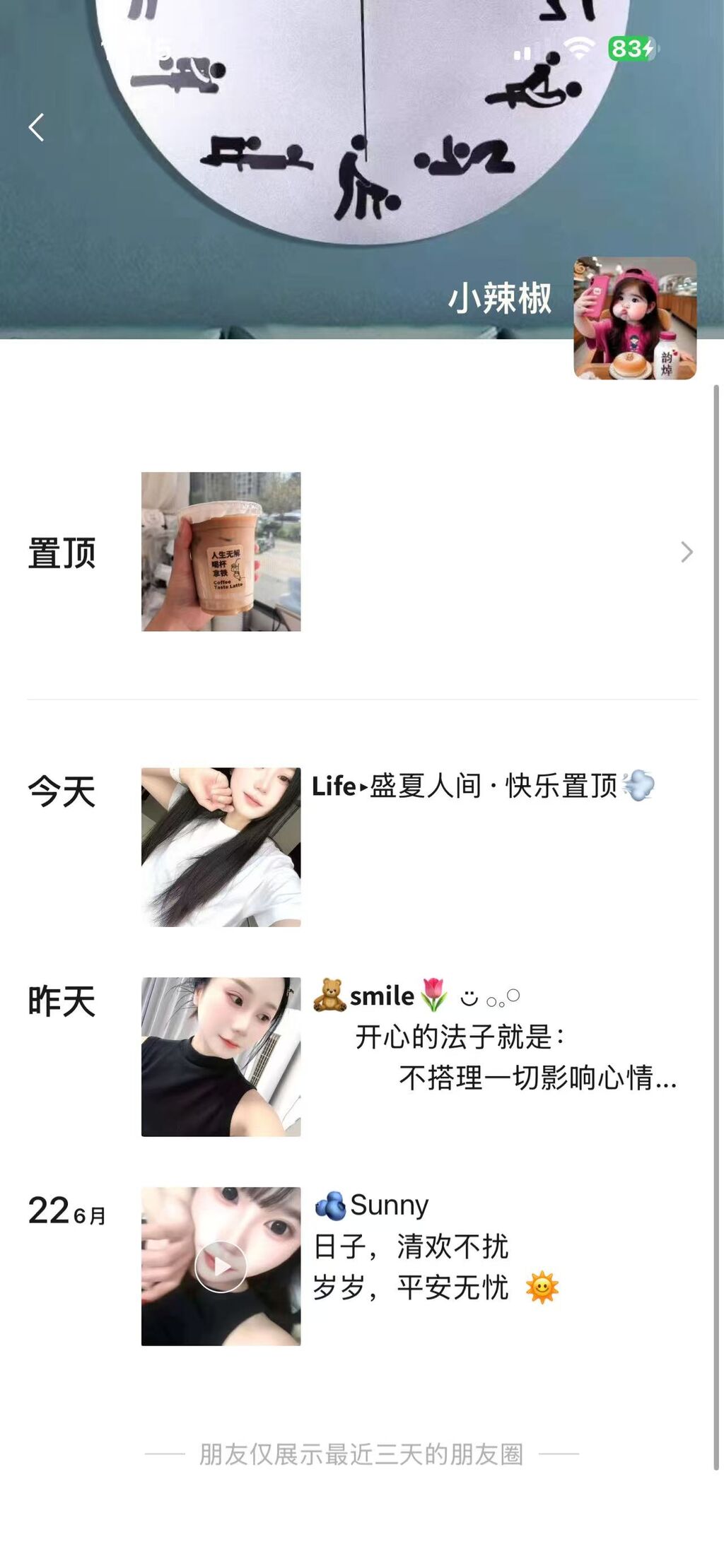Expand pinned posts via the chevron
Image resolution: width=724 pixels, height=1568 pixels.
tap(687, 552)
